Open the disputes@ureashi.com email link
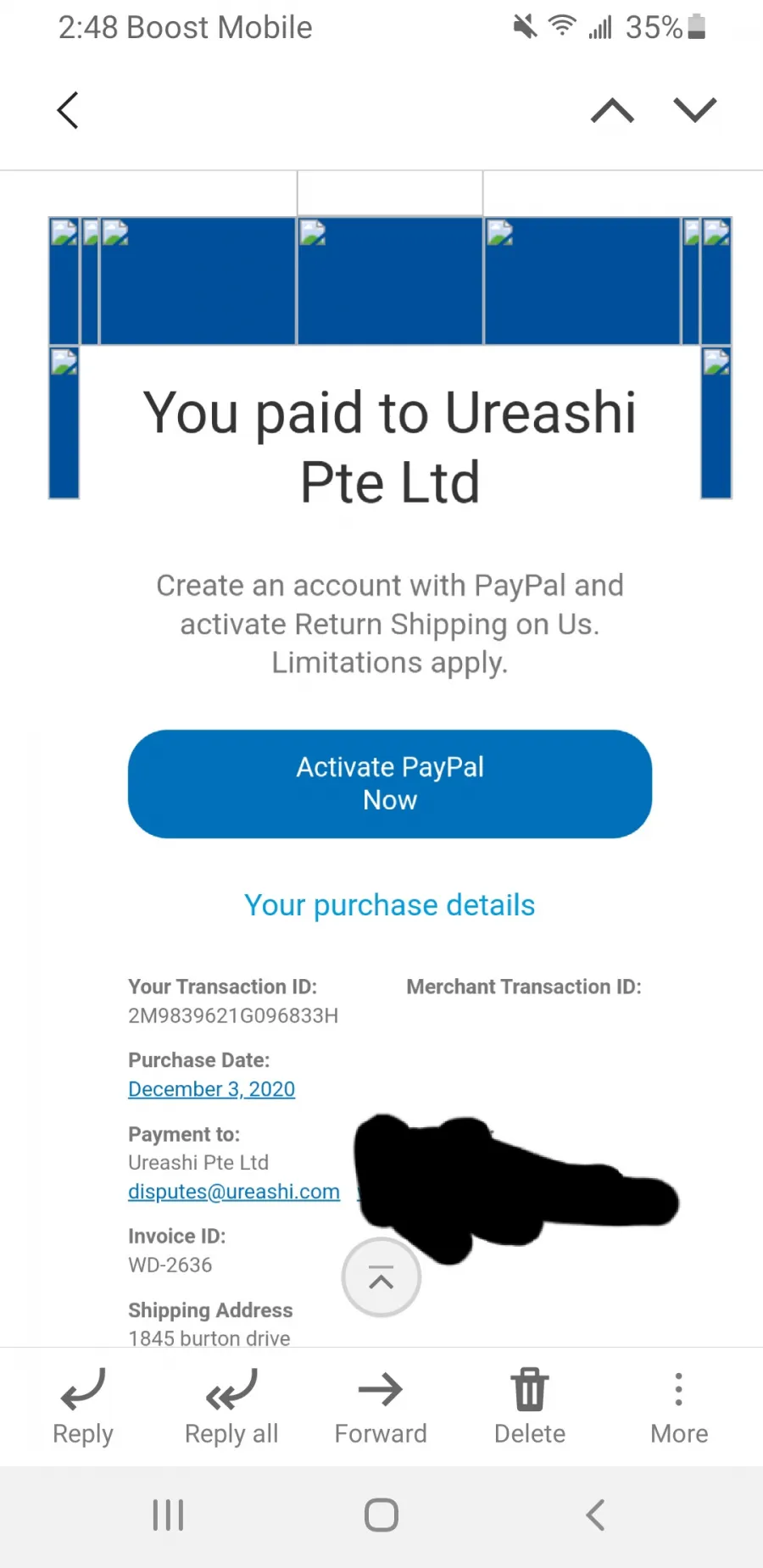 click(234, 1192)
